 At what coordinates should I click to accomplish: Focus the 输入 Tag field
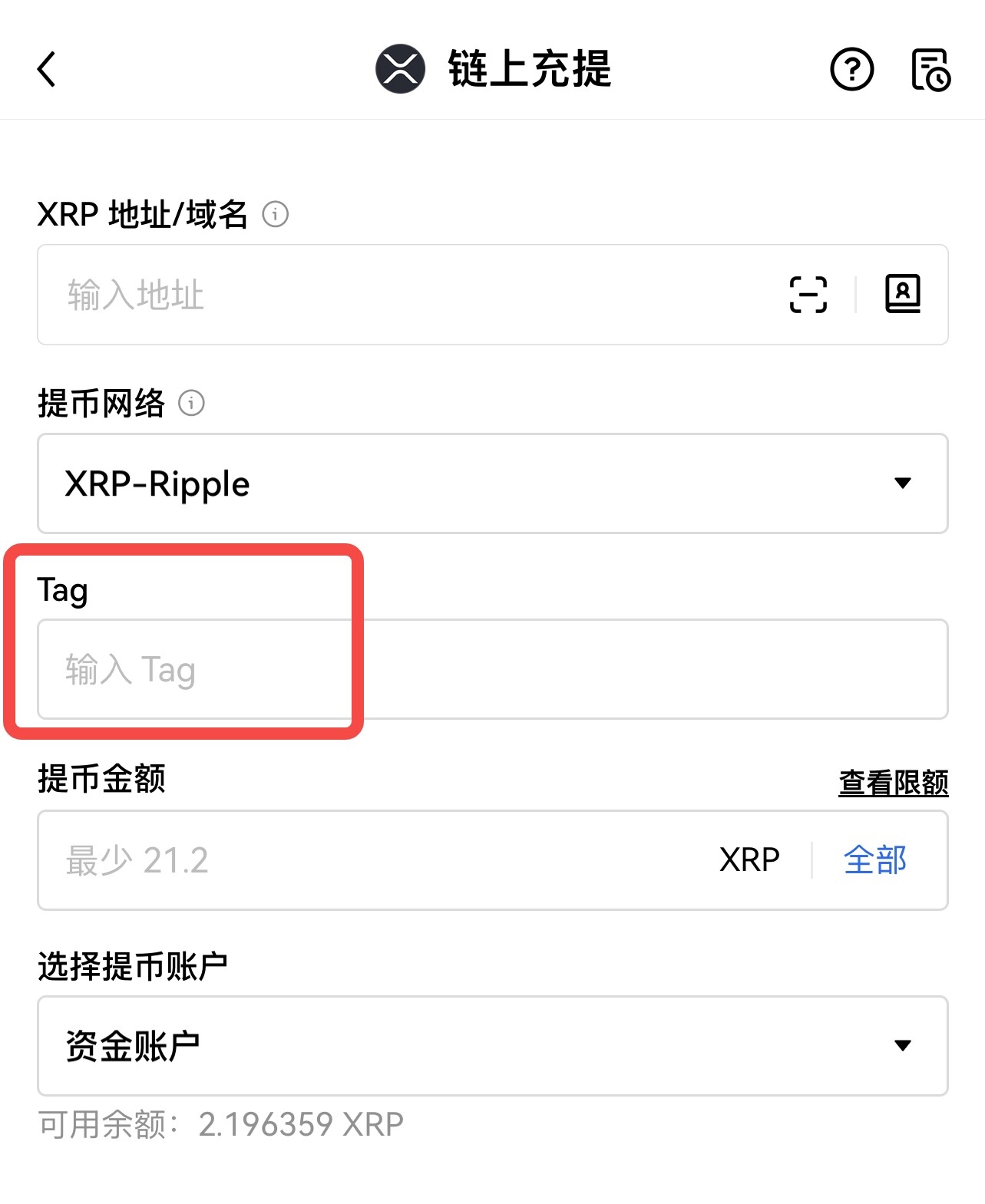click(x=492, y=669)
